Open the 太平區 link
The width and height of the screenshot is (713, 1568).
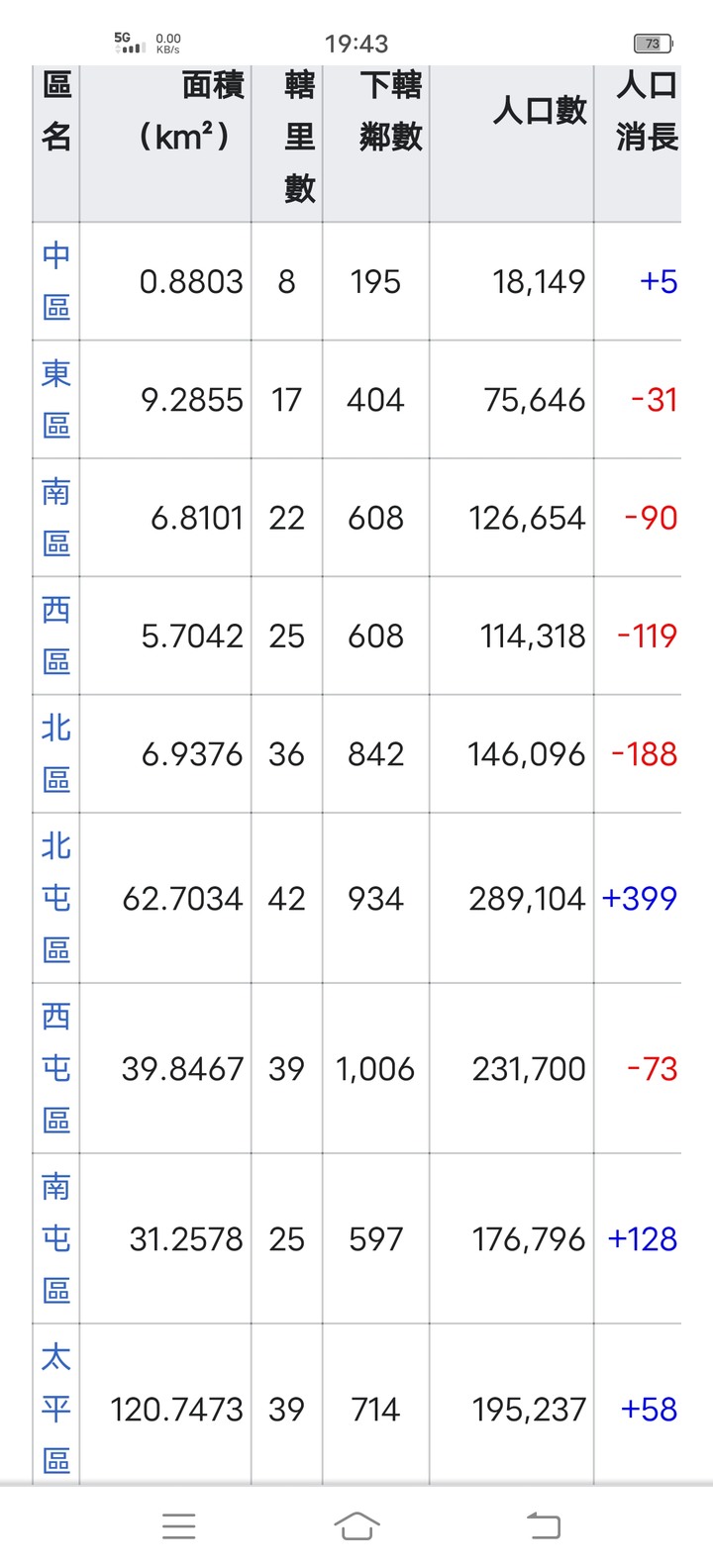[56, 1408]
